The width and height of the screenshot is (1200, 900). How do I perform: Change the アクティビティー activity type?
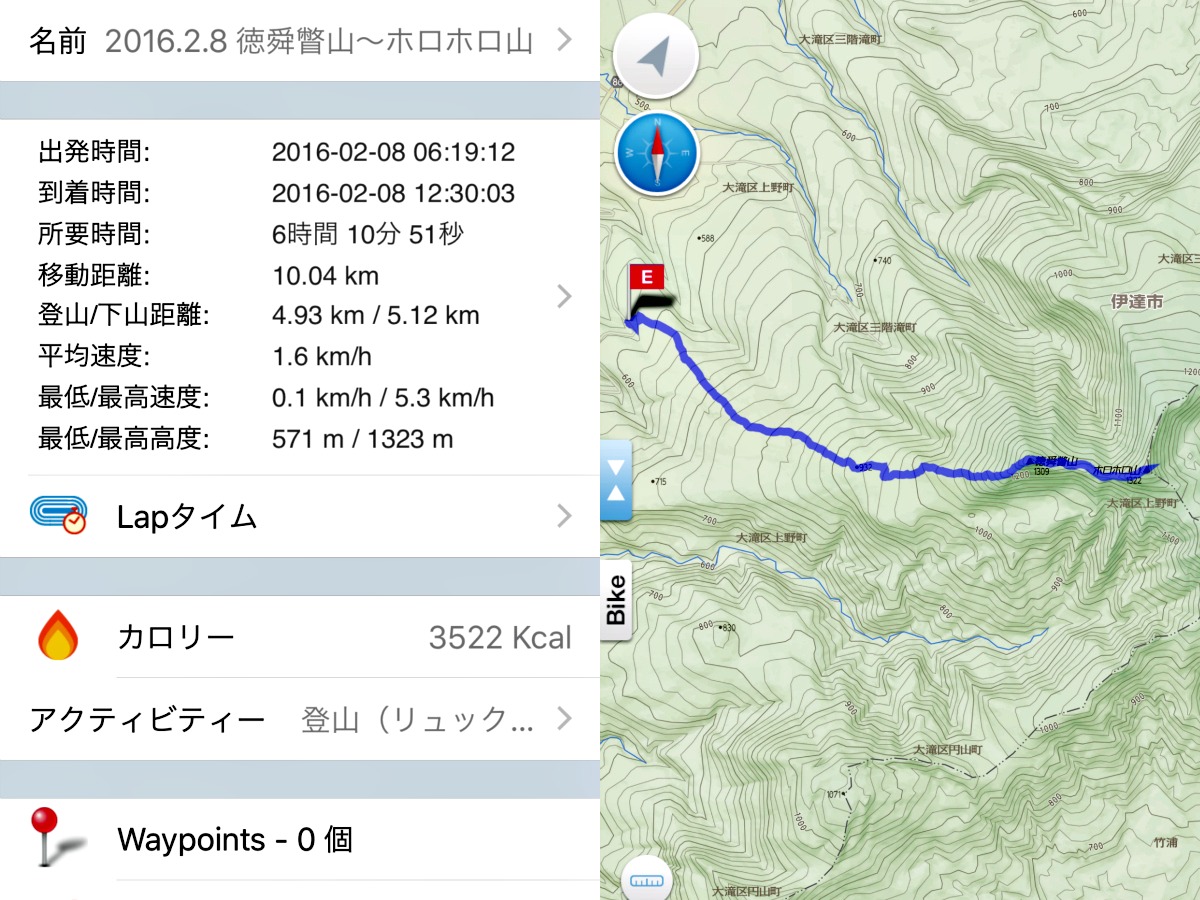300,719
